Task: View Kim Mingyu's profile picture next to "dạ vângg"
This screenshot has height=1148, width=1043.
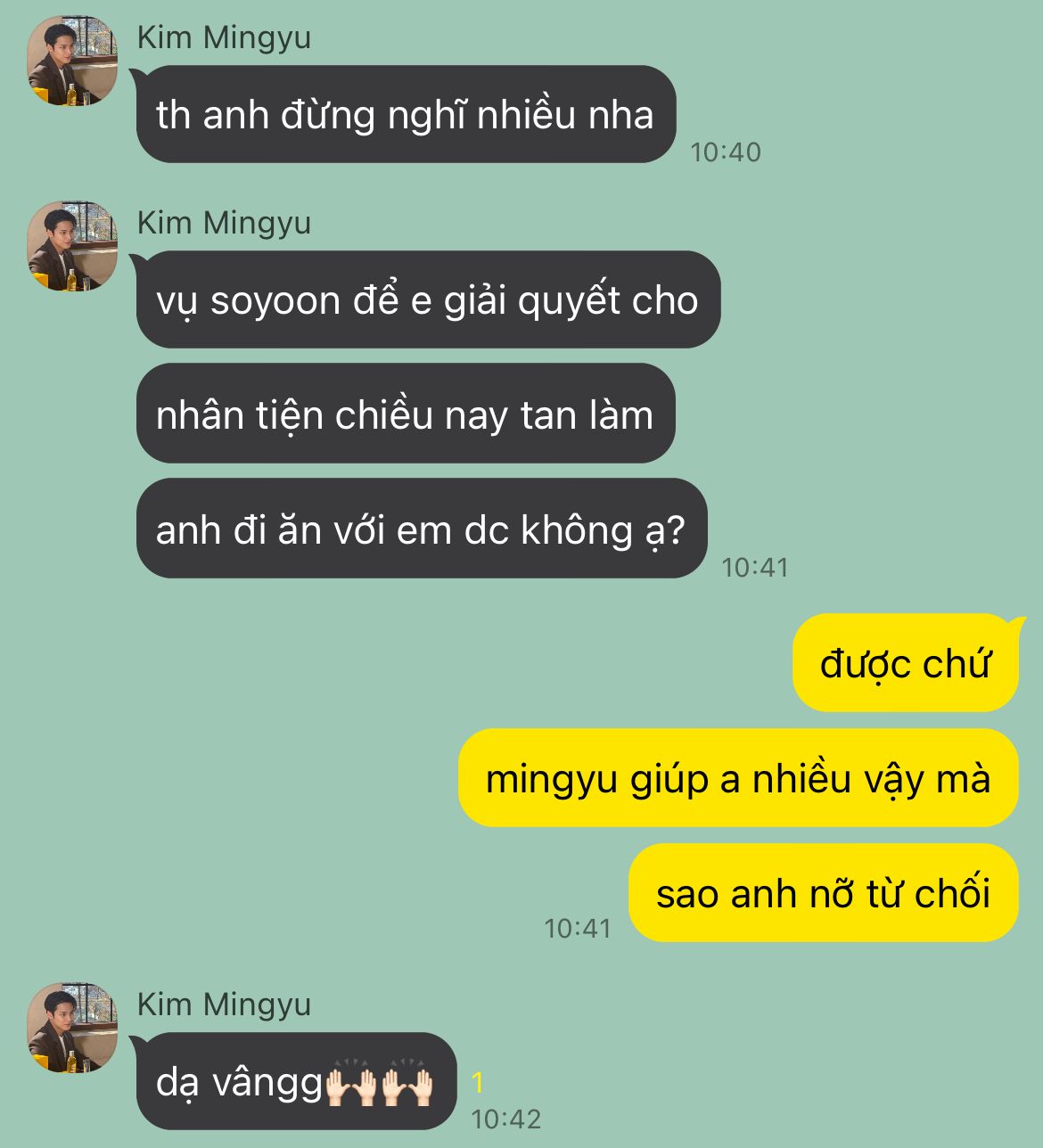Action: tap(72, 1028)
